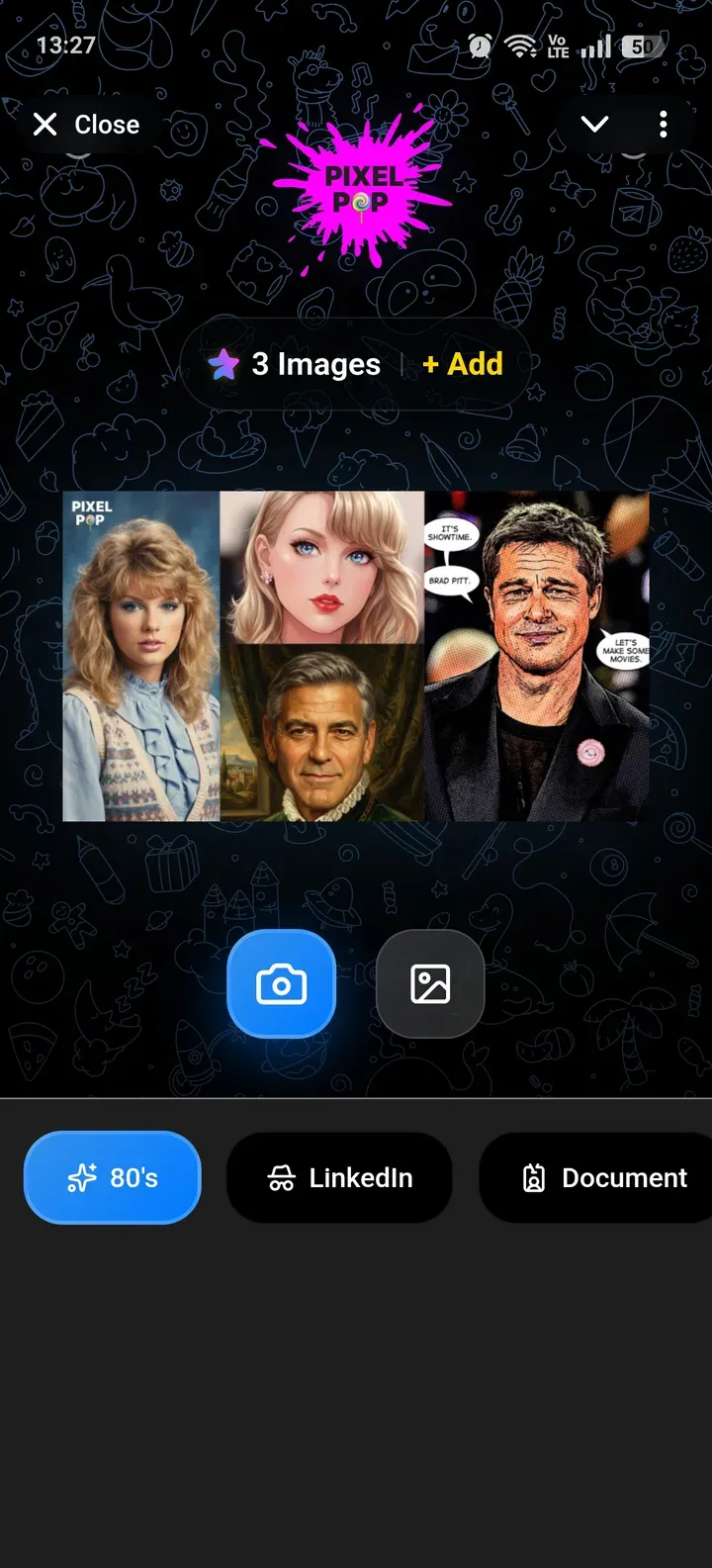Collapse using the down chevron

pos(594,125)
